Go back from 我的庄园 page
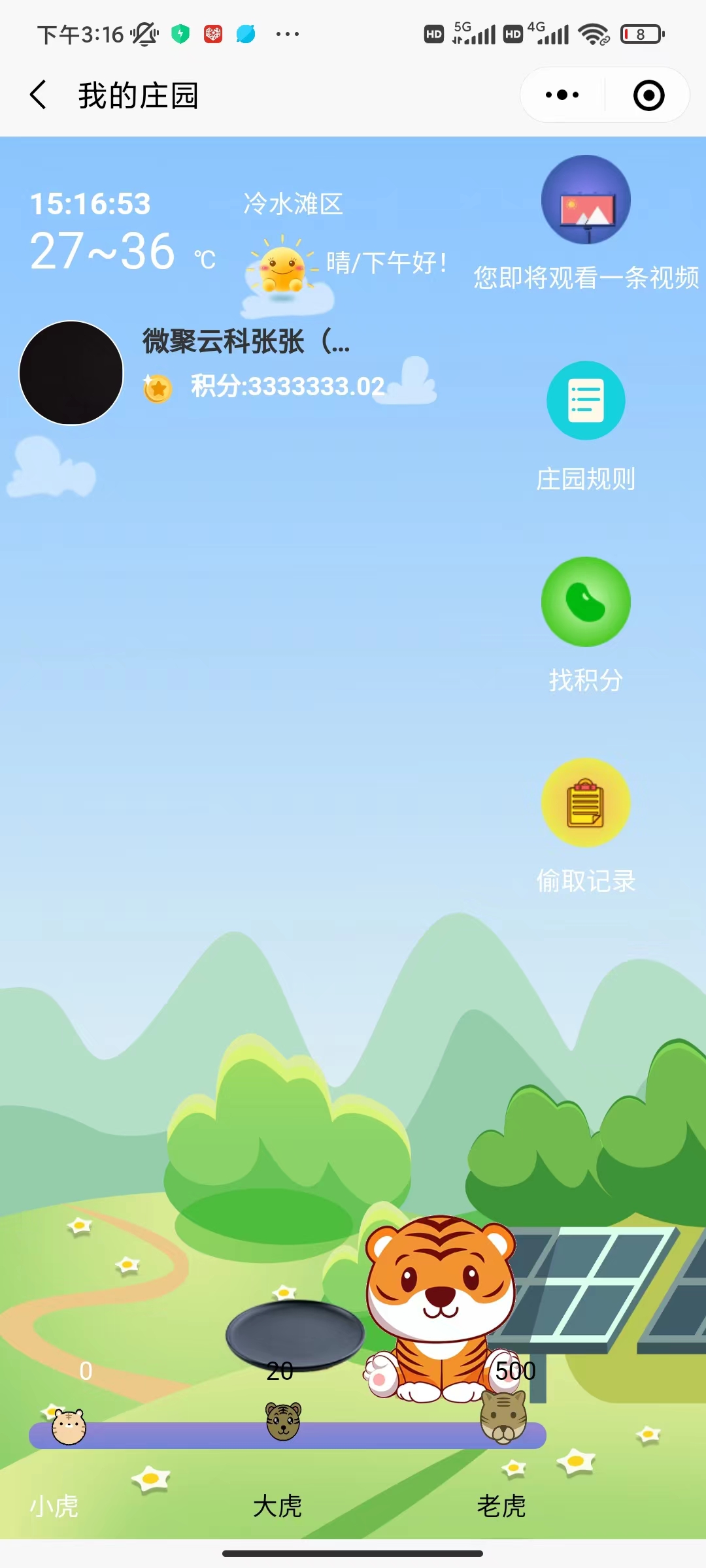The image size is (706, 1568). tap(39, 95)
